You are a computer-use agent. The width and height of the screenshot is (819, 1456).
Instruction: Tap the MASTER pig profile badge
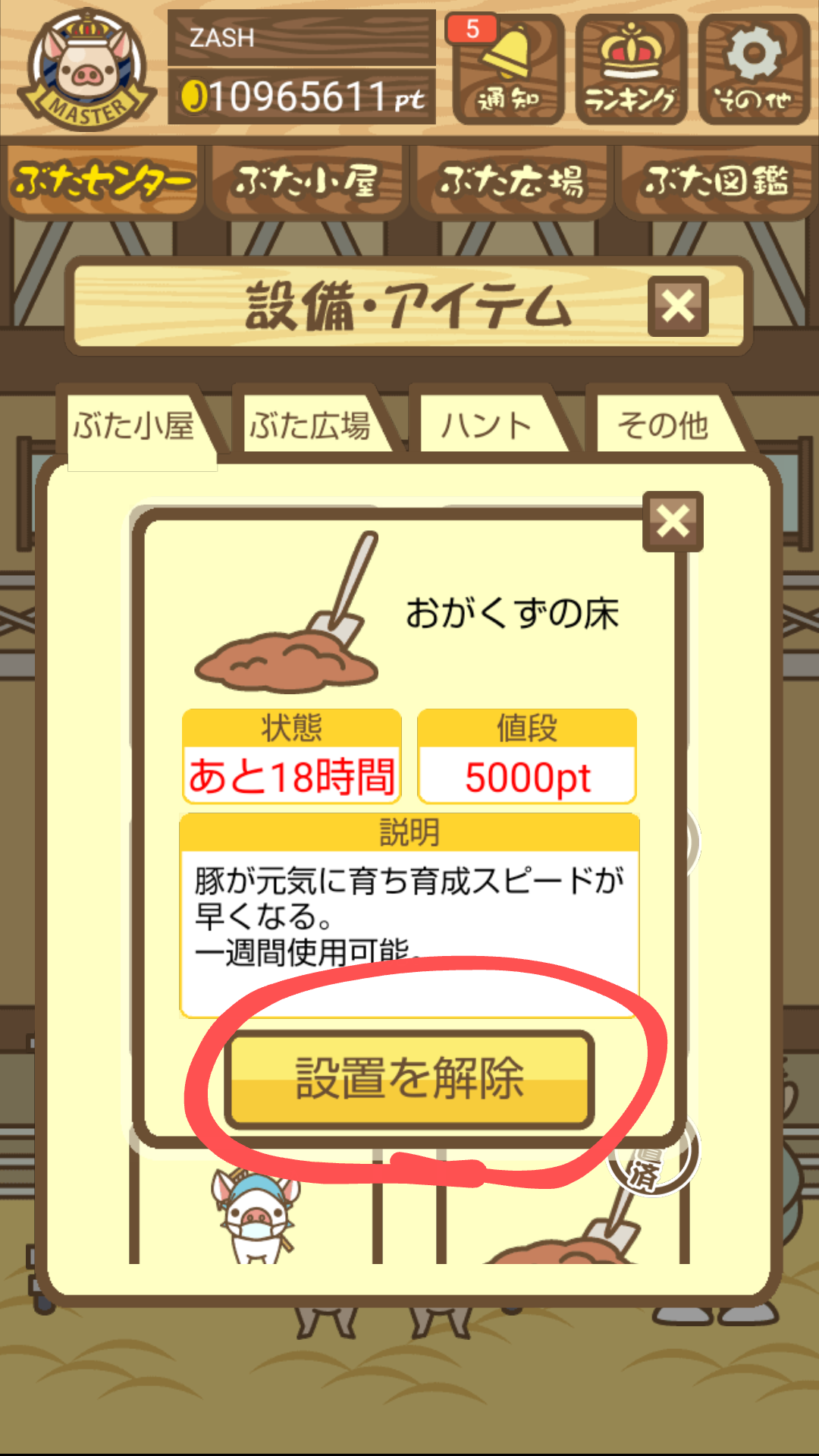[86, 70]
